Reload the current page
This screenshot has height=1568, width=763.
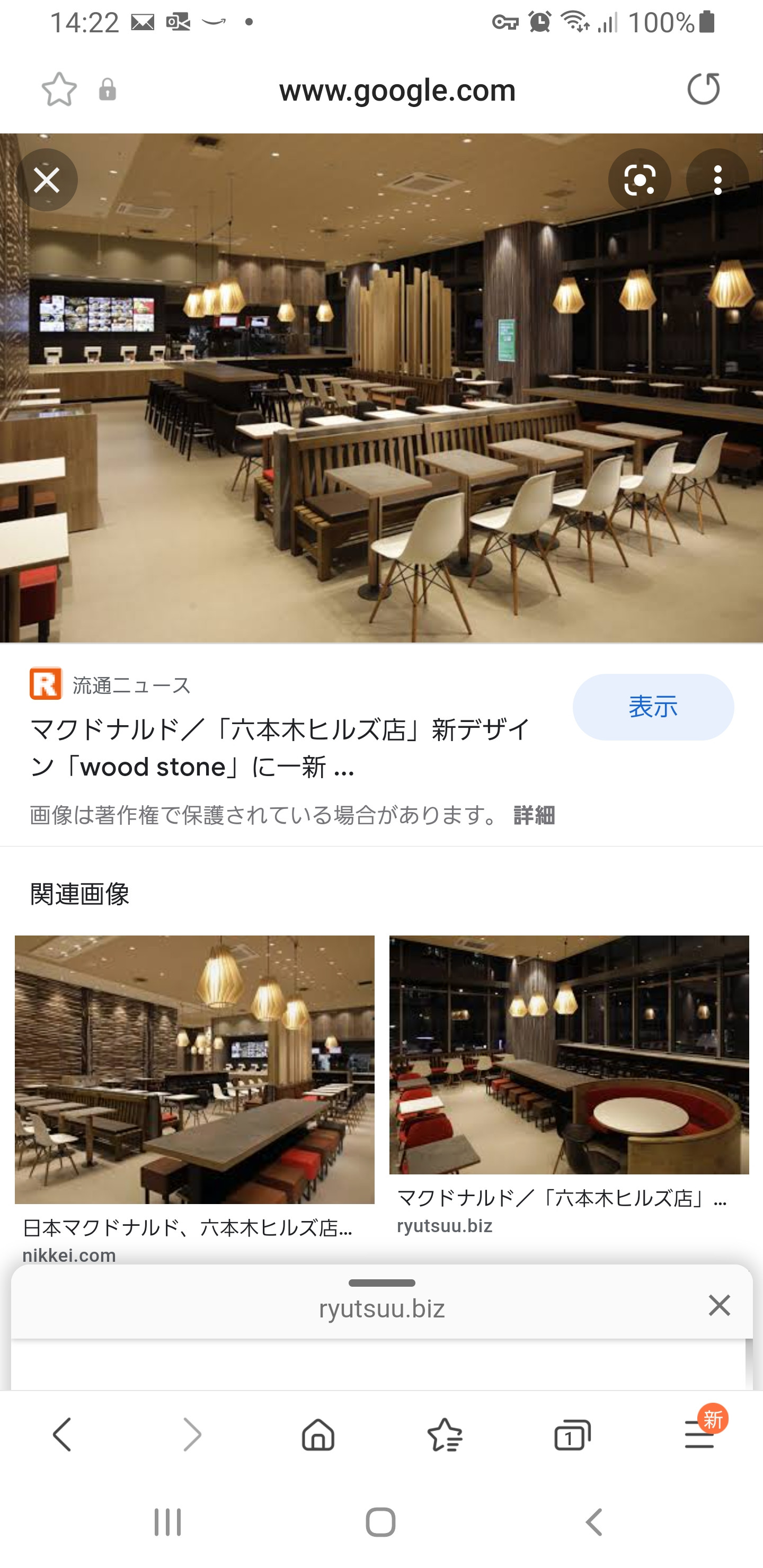[x=703, y=90]
